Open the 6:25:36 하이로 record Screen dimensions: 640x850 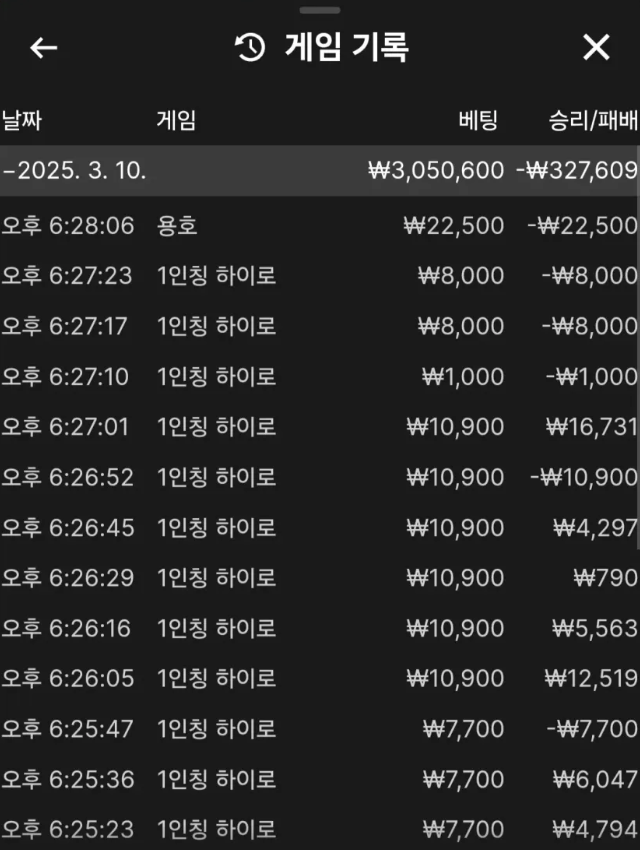(x=320, y=779)
